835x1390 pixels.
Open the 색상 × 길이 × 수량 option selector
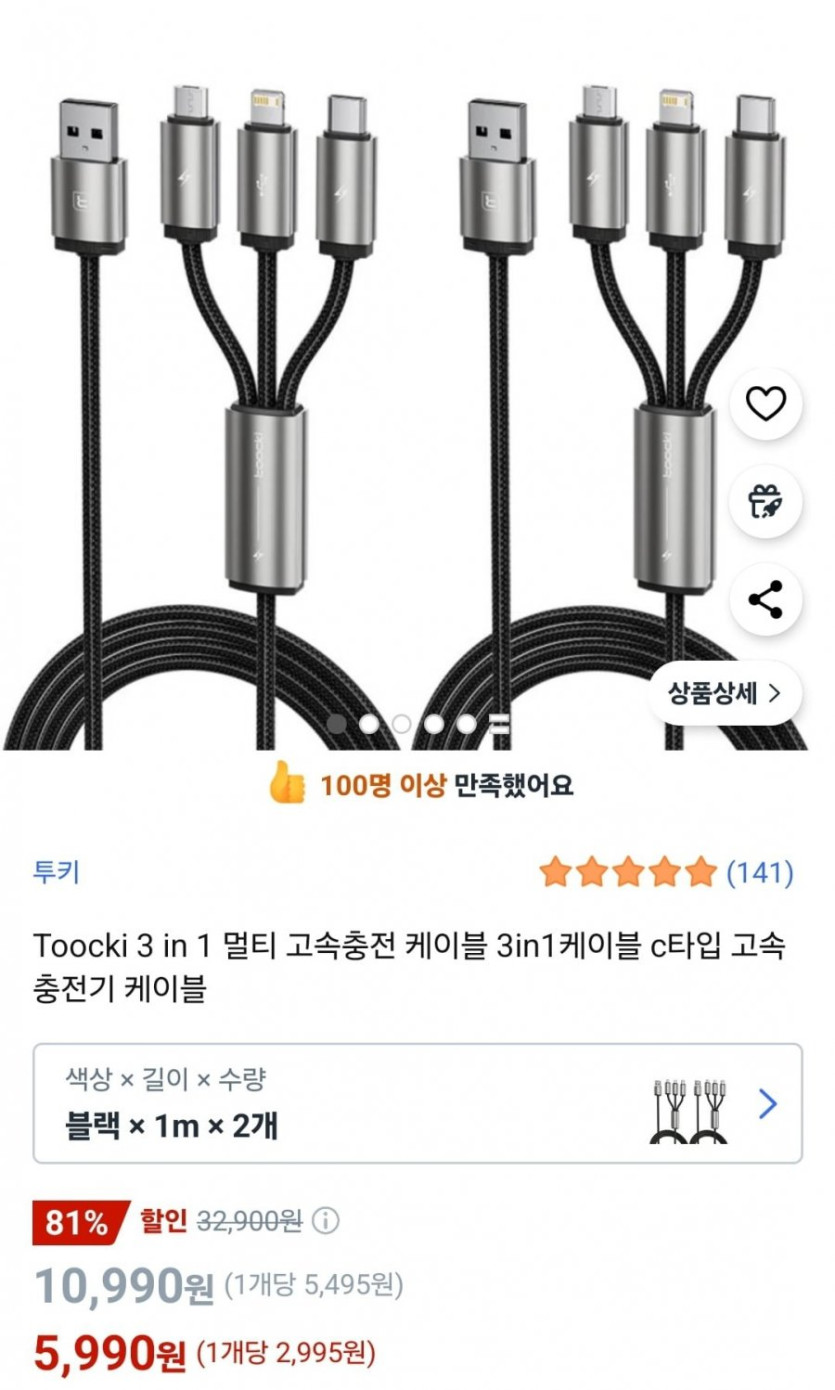click(x=417, y=1104)
